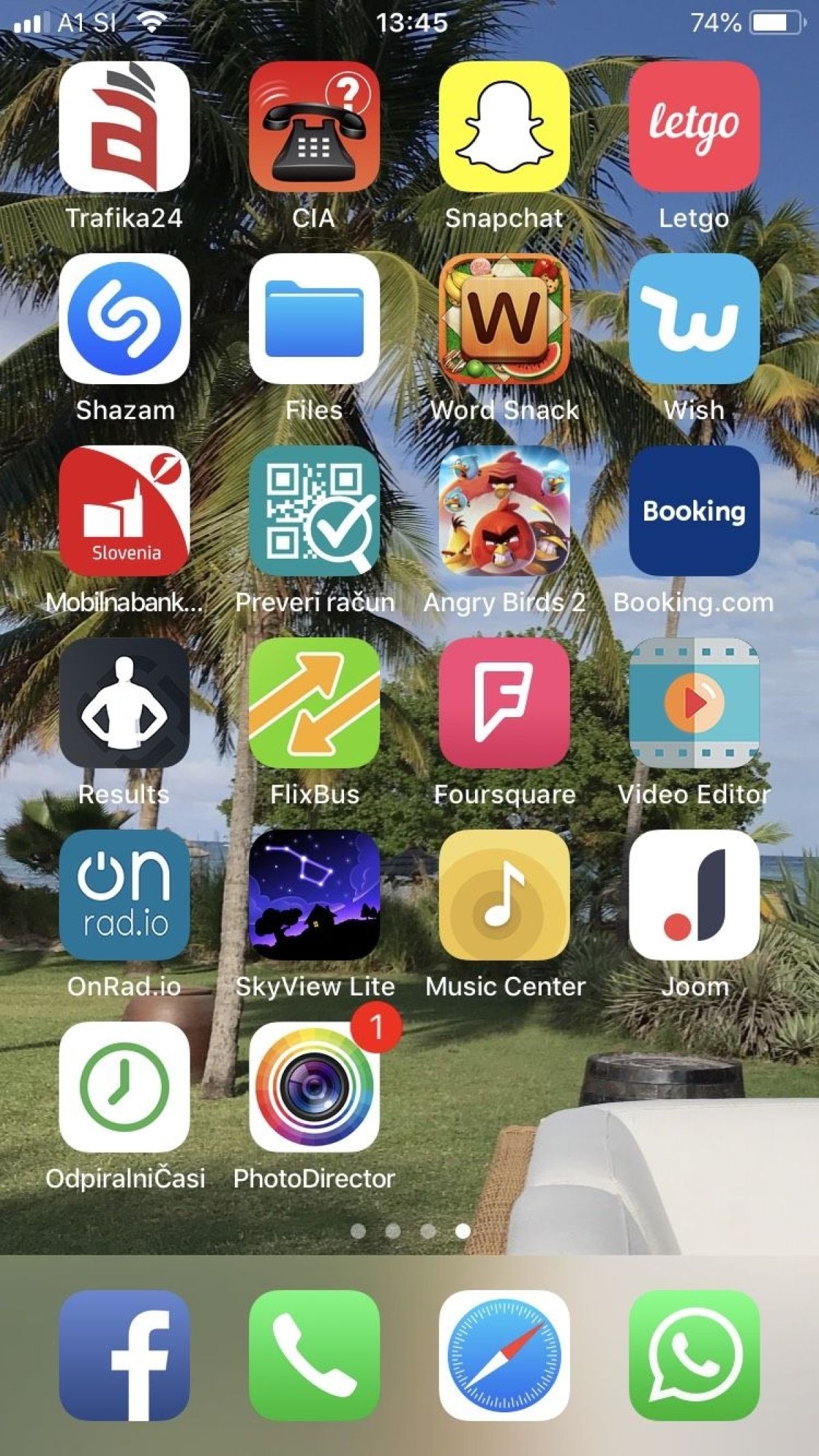Launch the FlixBus app
The width and height of the screenshot is (819, 1456).
pyautogui.click(x=314, y=703)
